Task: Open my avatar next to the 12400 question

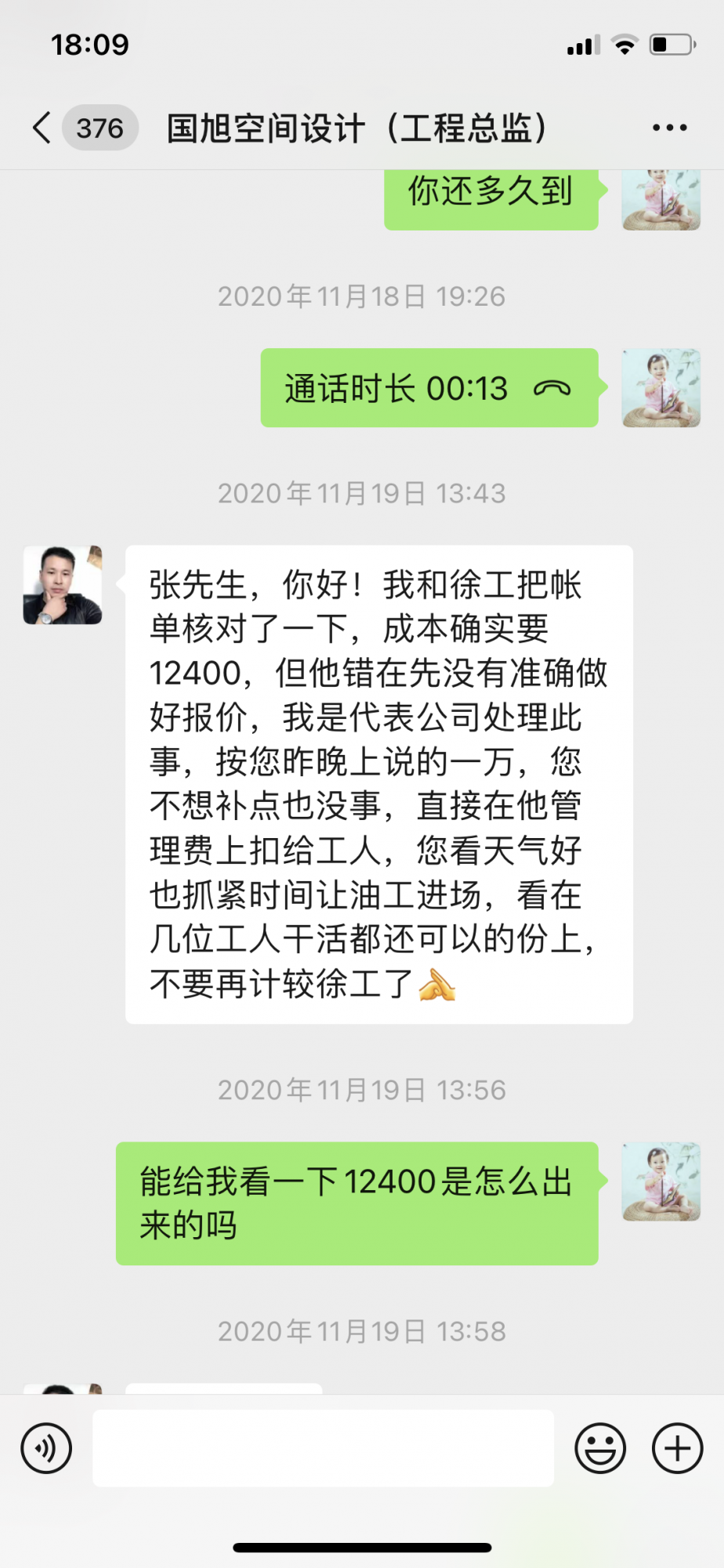Action: [661, 1181]
